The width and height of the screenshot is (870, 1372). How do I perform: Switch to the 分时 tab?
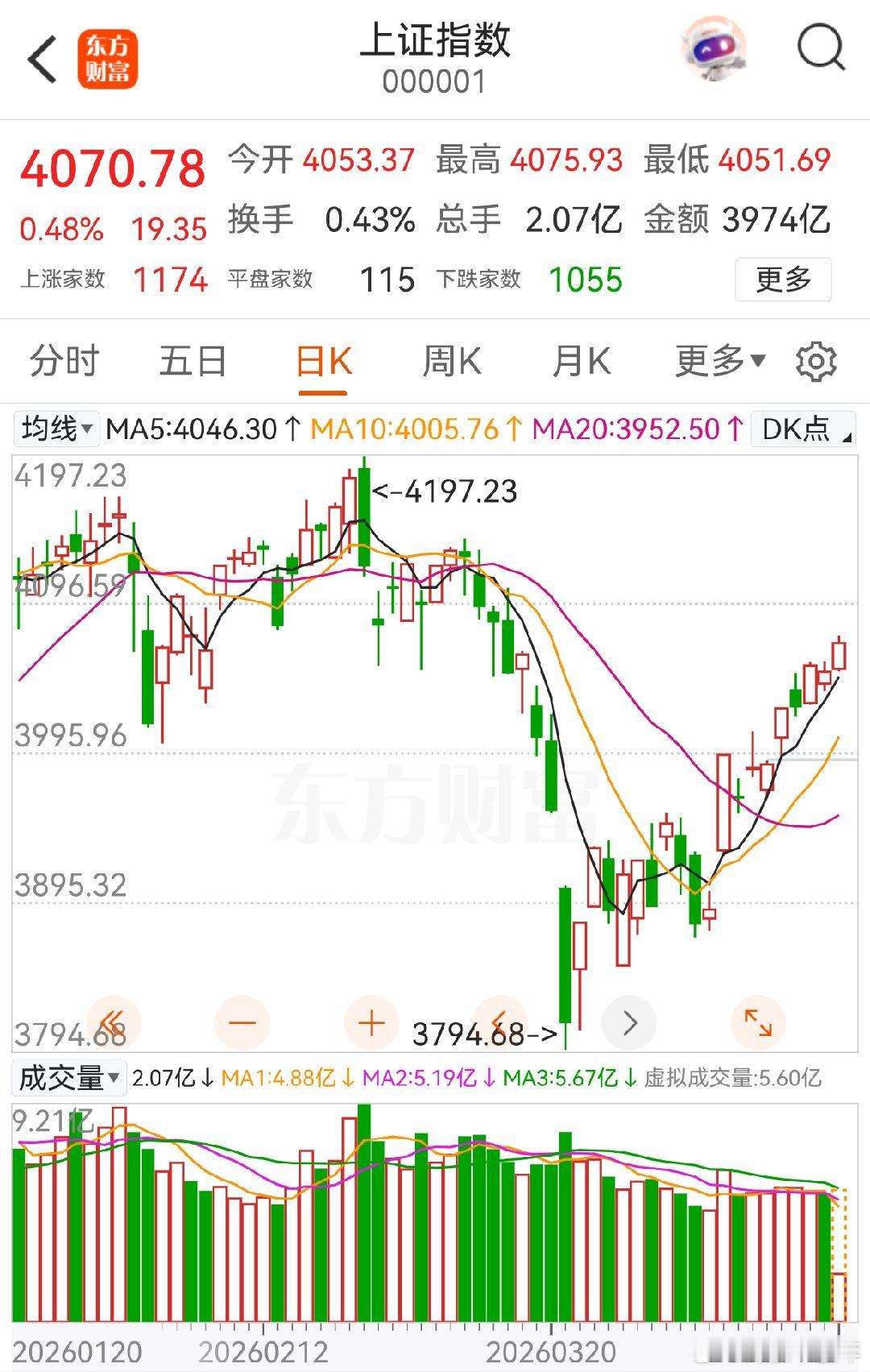click(x=63, y=360)
